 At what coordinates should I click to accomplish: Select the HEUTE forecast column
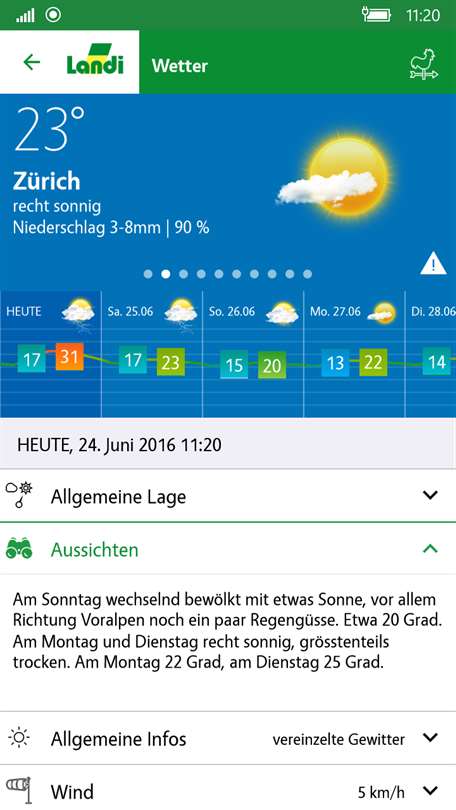pos(51,354)
